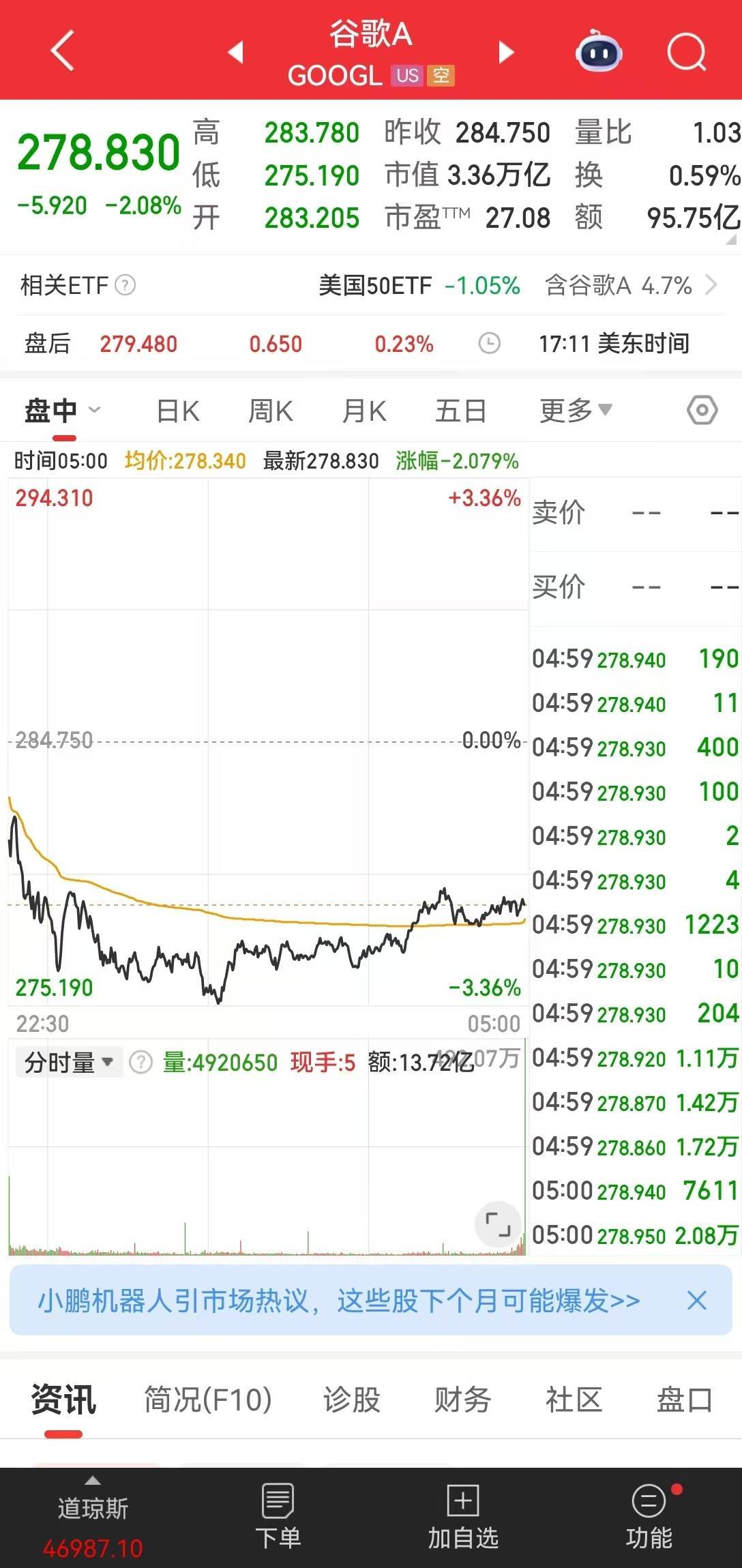Open the 简况(F10) tab

point(208,1400)
